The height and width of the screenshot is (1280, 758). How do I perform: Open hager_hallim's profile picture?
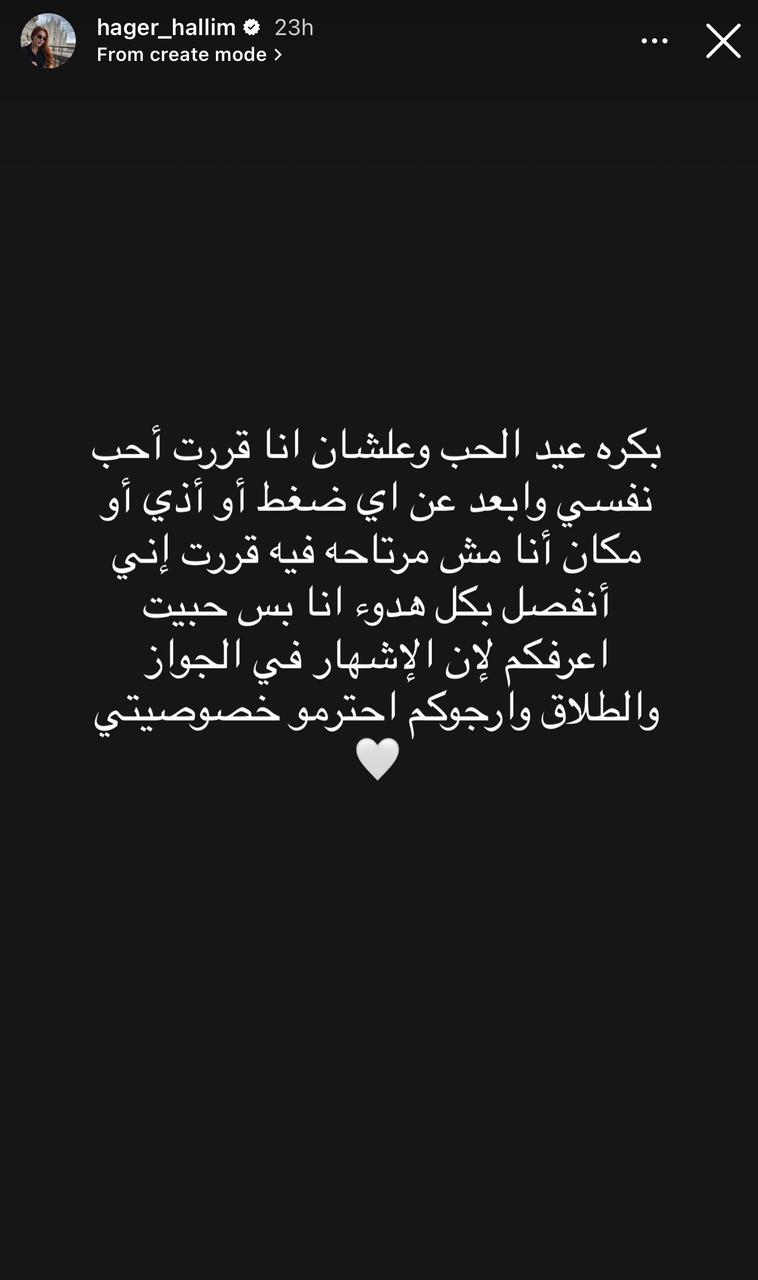(48, 41)
